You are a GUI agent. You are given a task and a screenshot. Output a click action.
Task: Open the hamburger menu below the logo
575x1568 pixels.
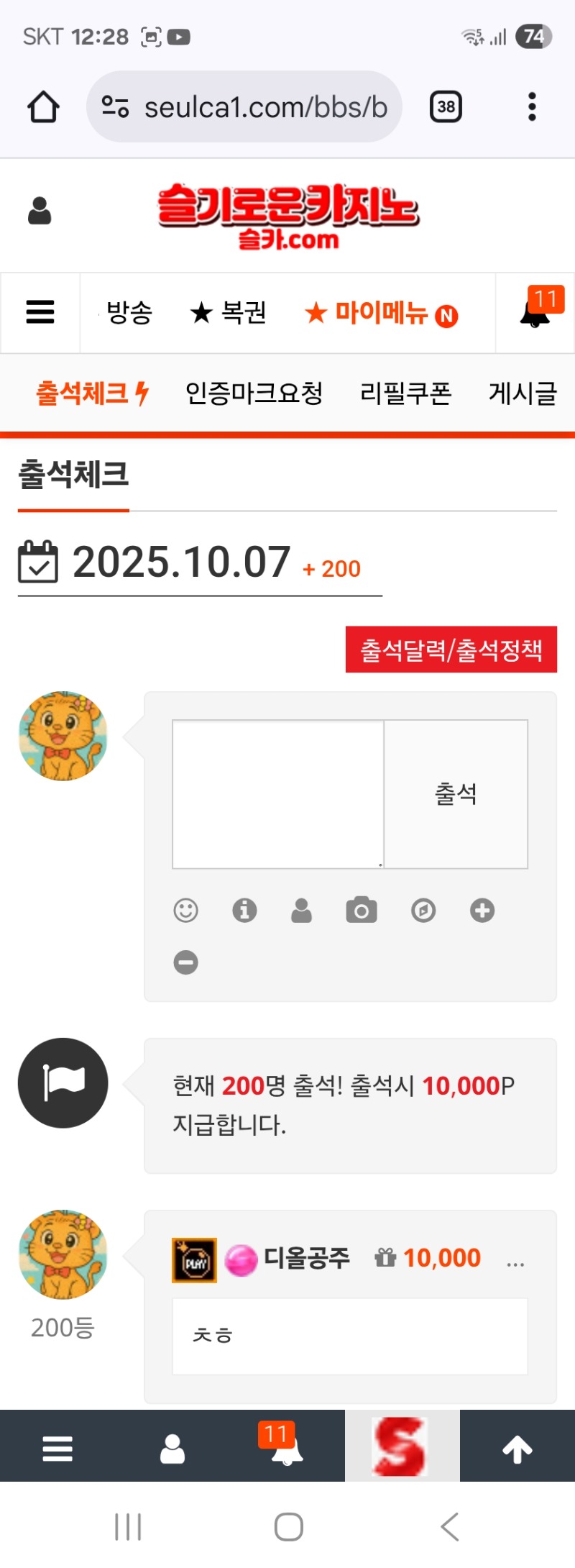[x=40, y=312]
